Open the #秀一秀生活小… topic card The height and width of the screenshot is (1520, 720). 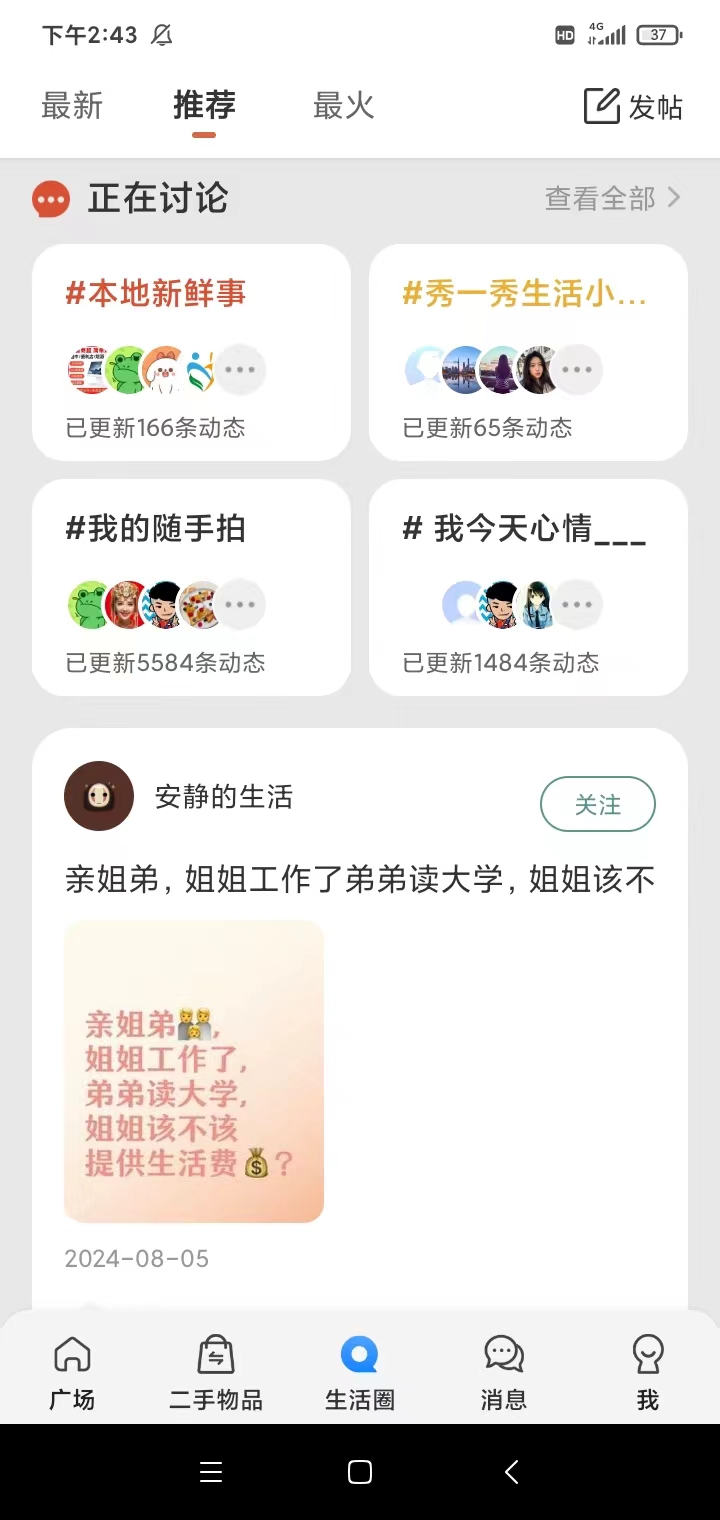[528, 352]
